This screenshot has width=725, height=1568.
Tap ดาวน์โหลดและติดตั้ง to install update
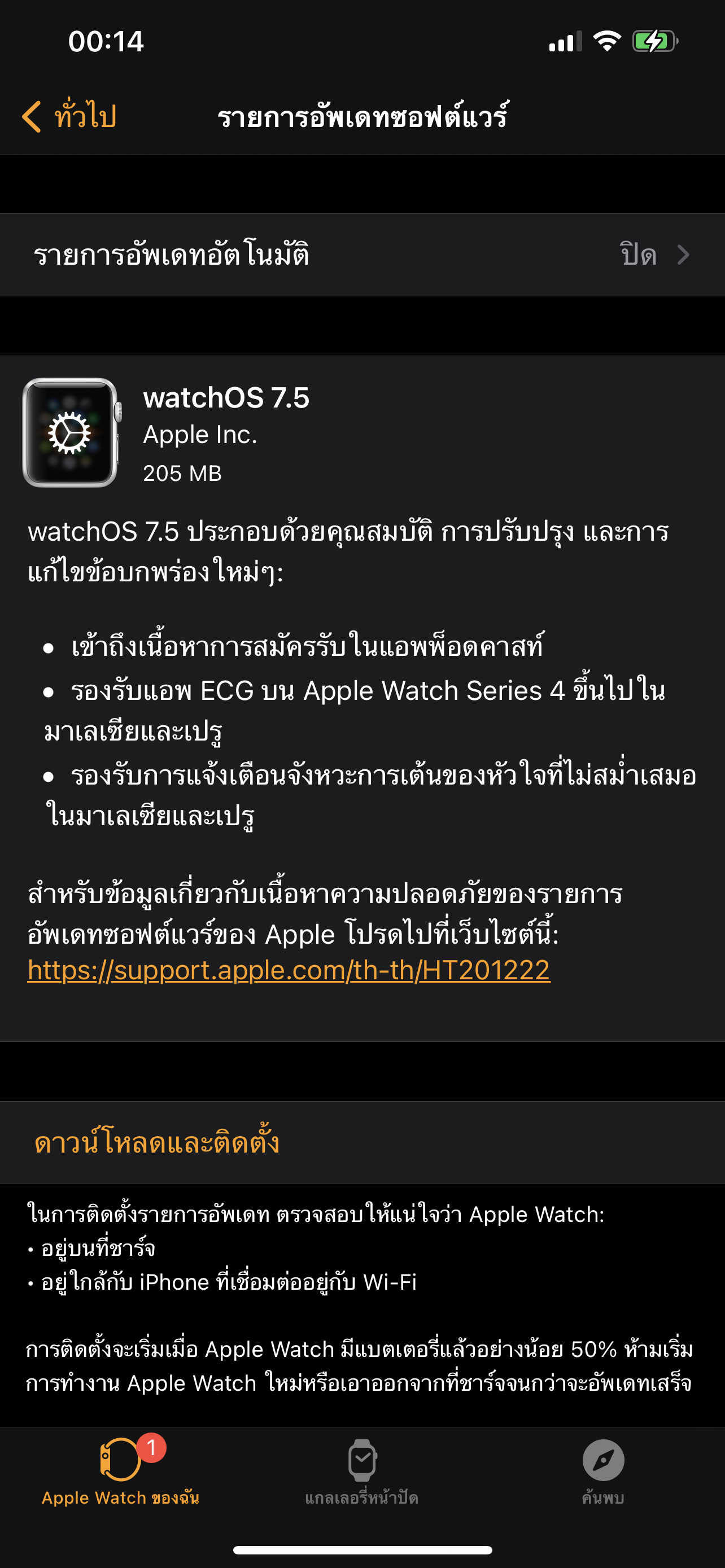click(157, 1142)
